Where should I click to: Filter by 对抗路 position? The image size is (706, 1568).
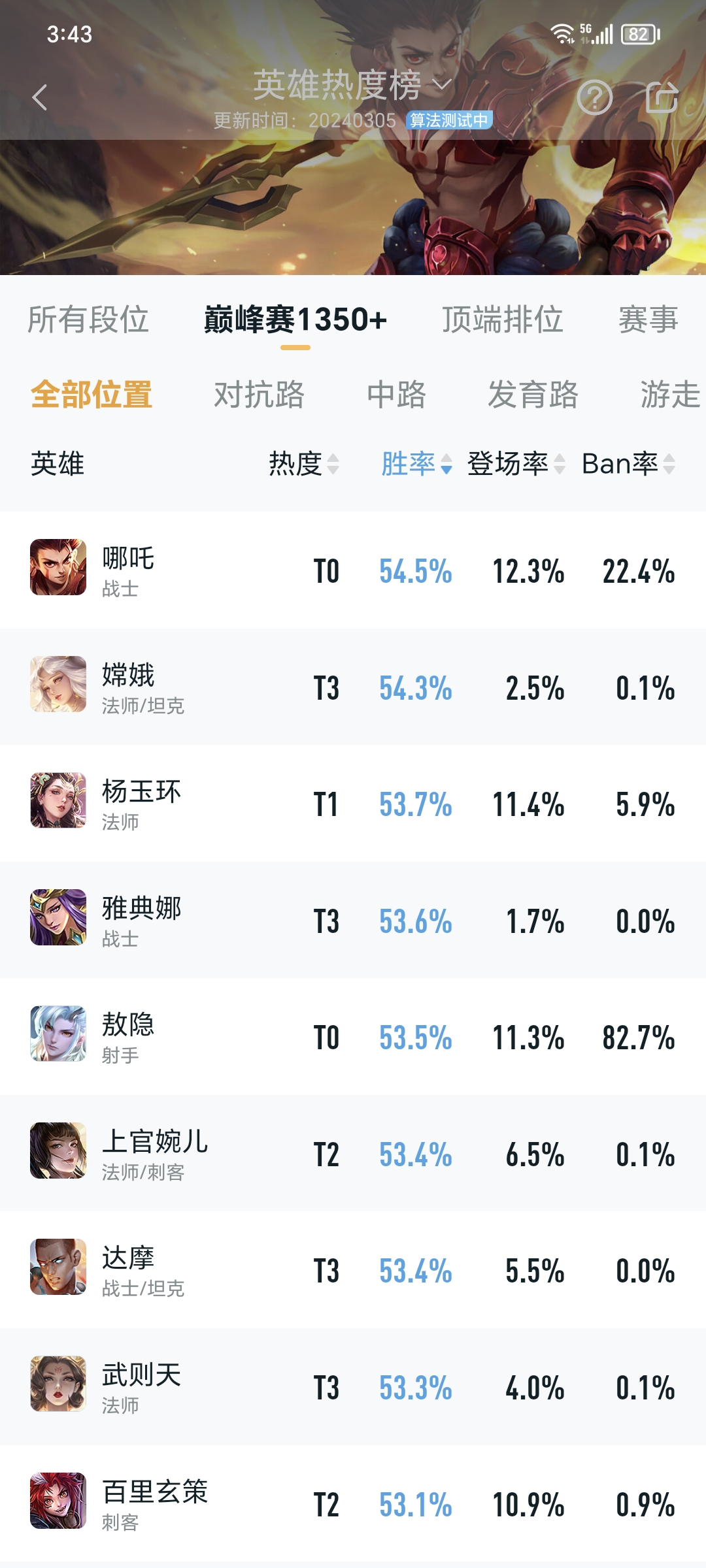(259, 395)
